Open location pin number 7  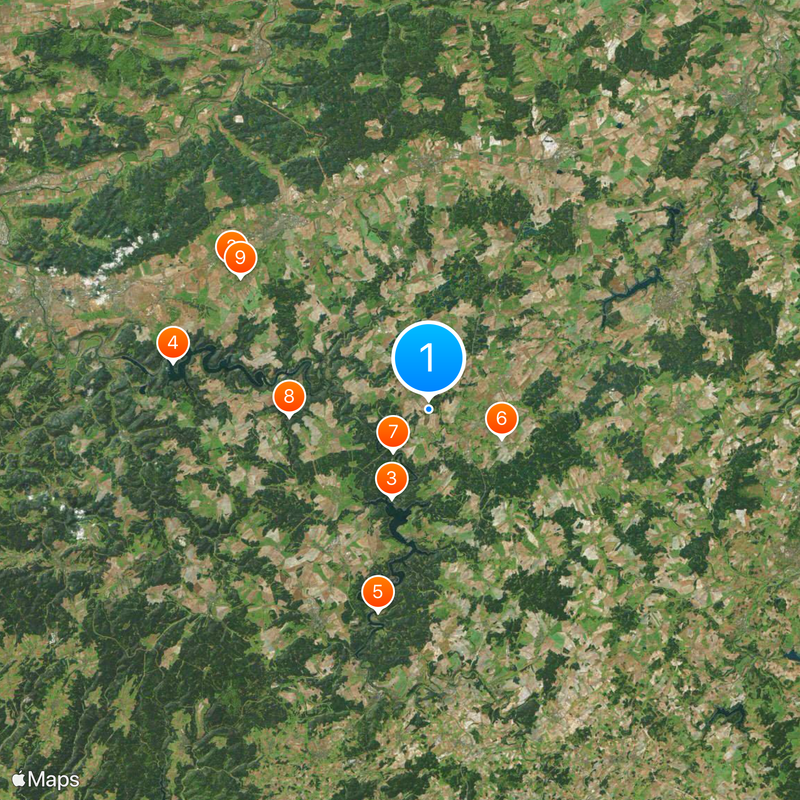pos(393,433)
